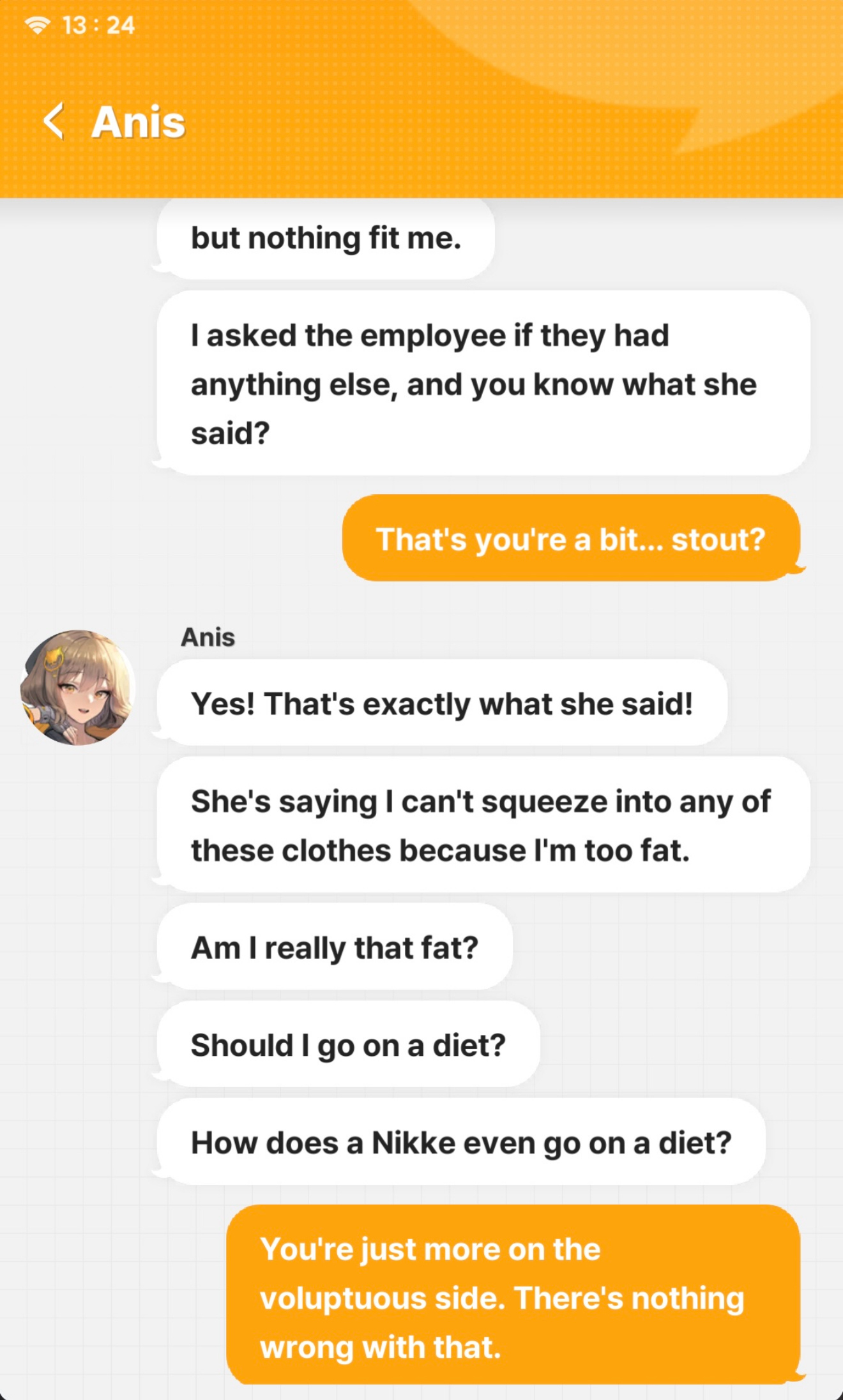Go back from the Anis chat
The width and height of the screenshot is (843, 1400).
point(54,121)
